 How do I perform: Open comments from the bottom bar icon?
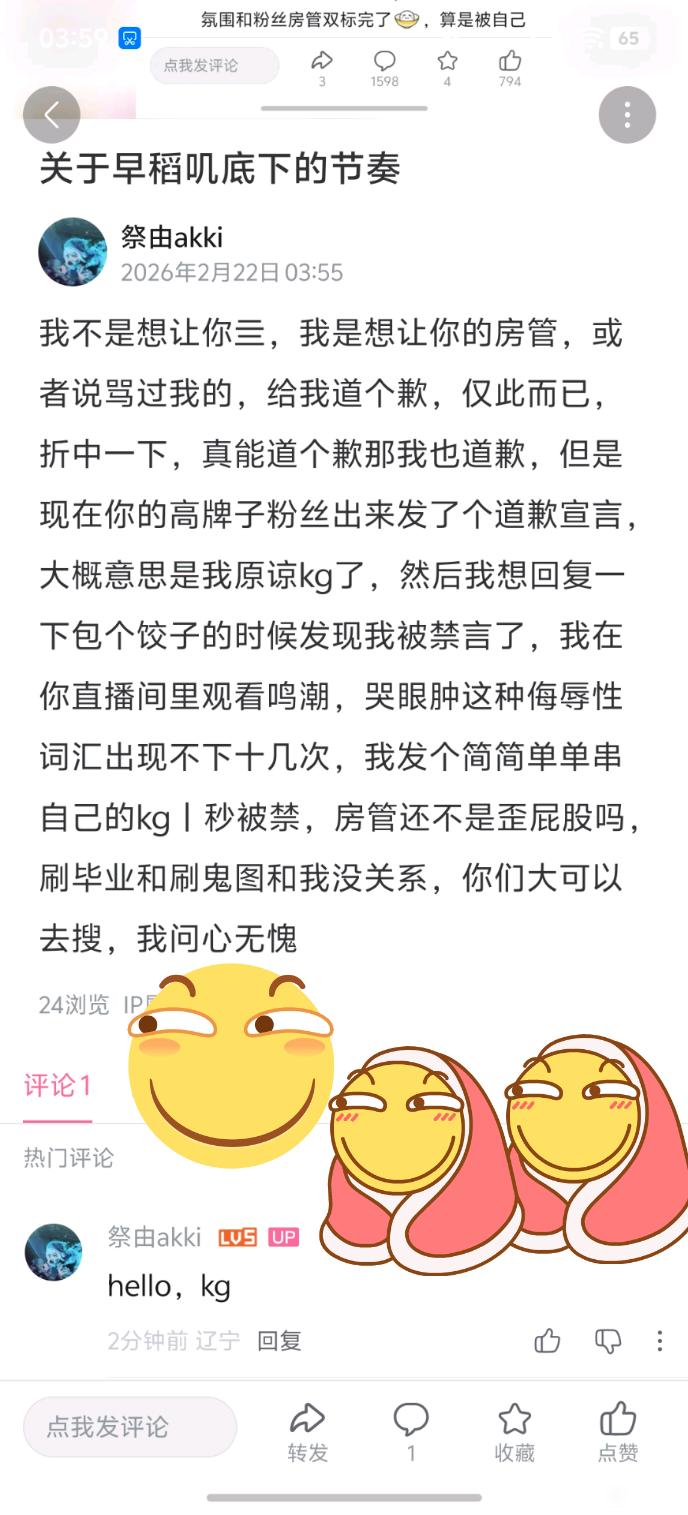(411, 1432)
